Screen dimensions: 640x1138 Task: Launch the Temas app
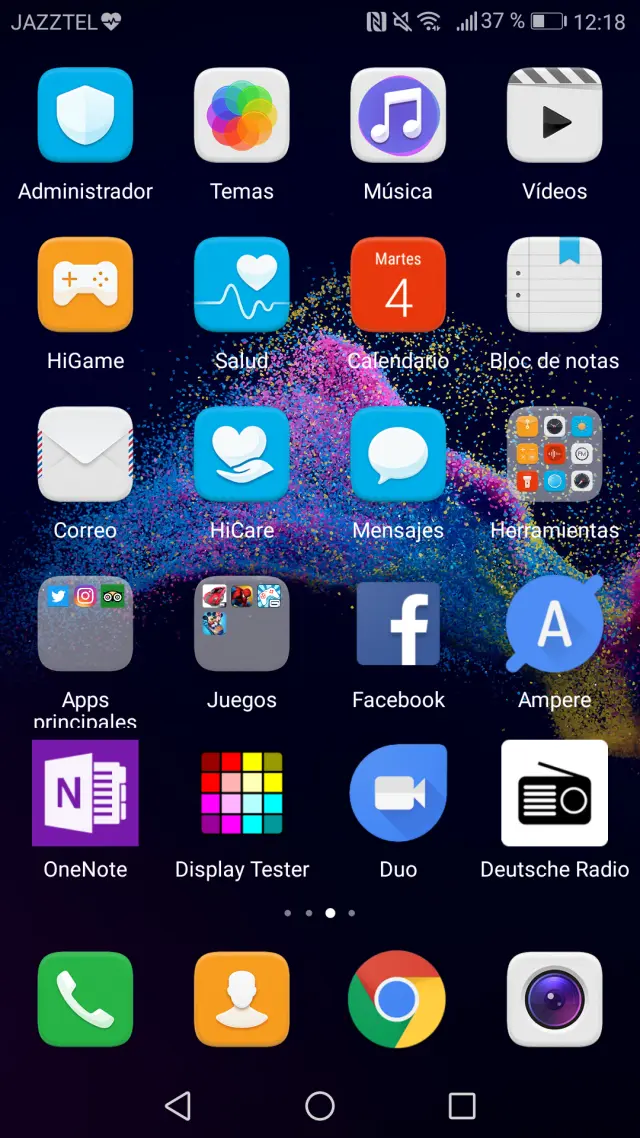(x=242, y=115)
